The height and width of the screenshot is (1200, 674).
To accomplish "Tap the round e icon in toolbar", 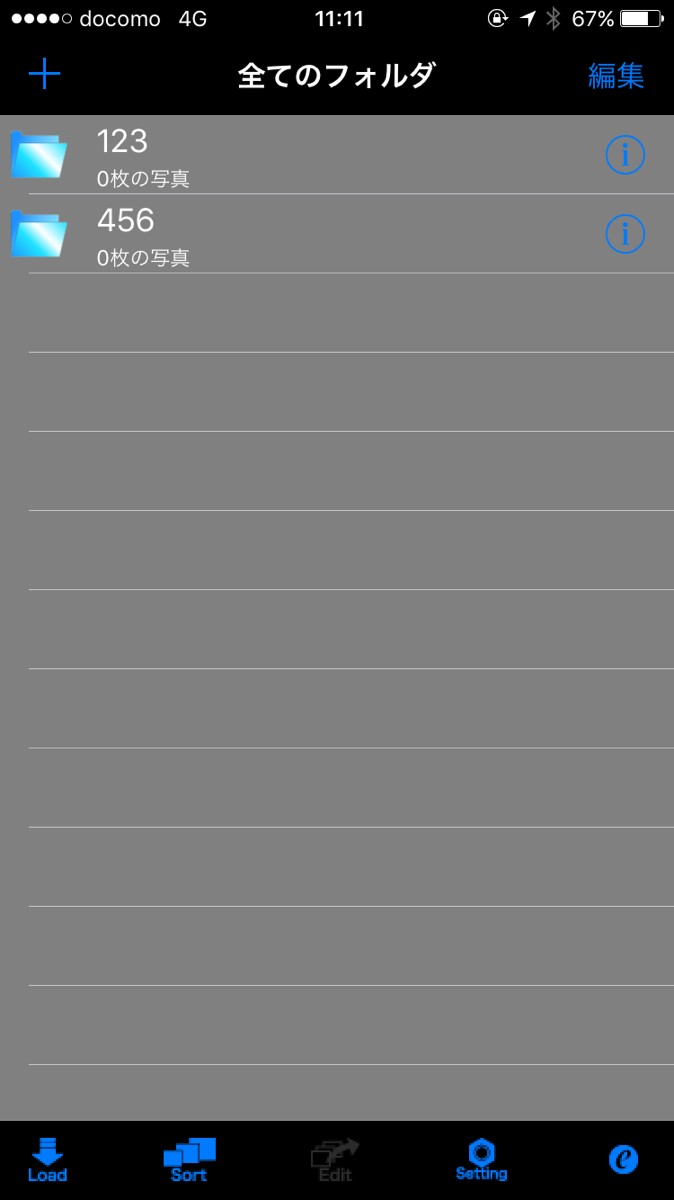I will pyautogui.click(x=623, y=1159).
